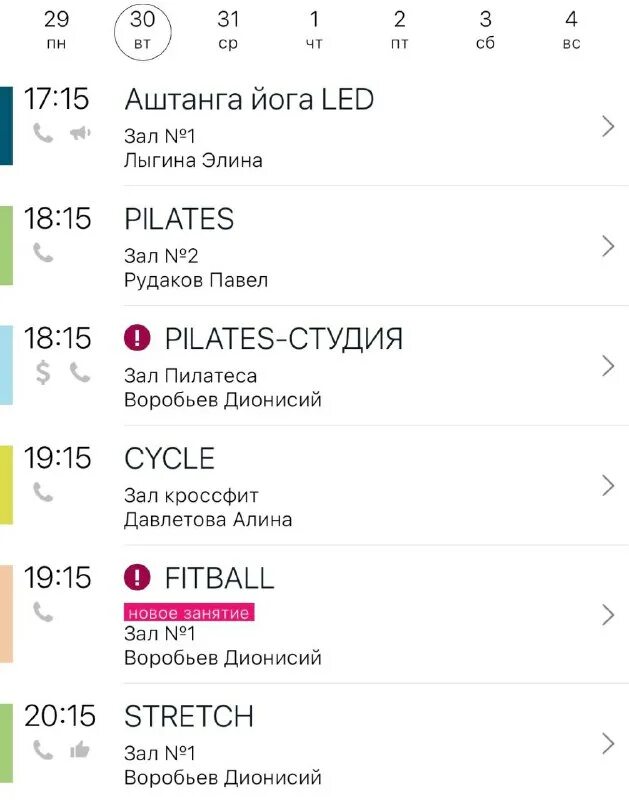This screenshot has width=629, height=800.
Task: Select Monday the 29th
Action: coord(57,30)
